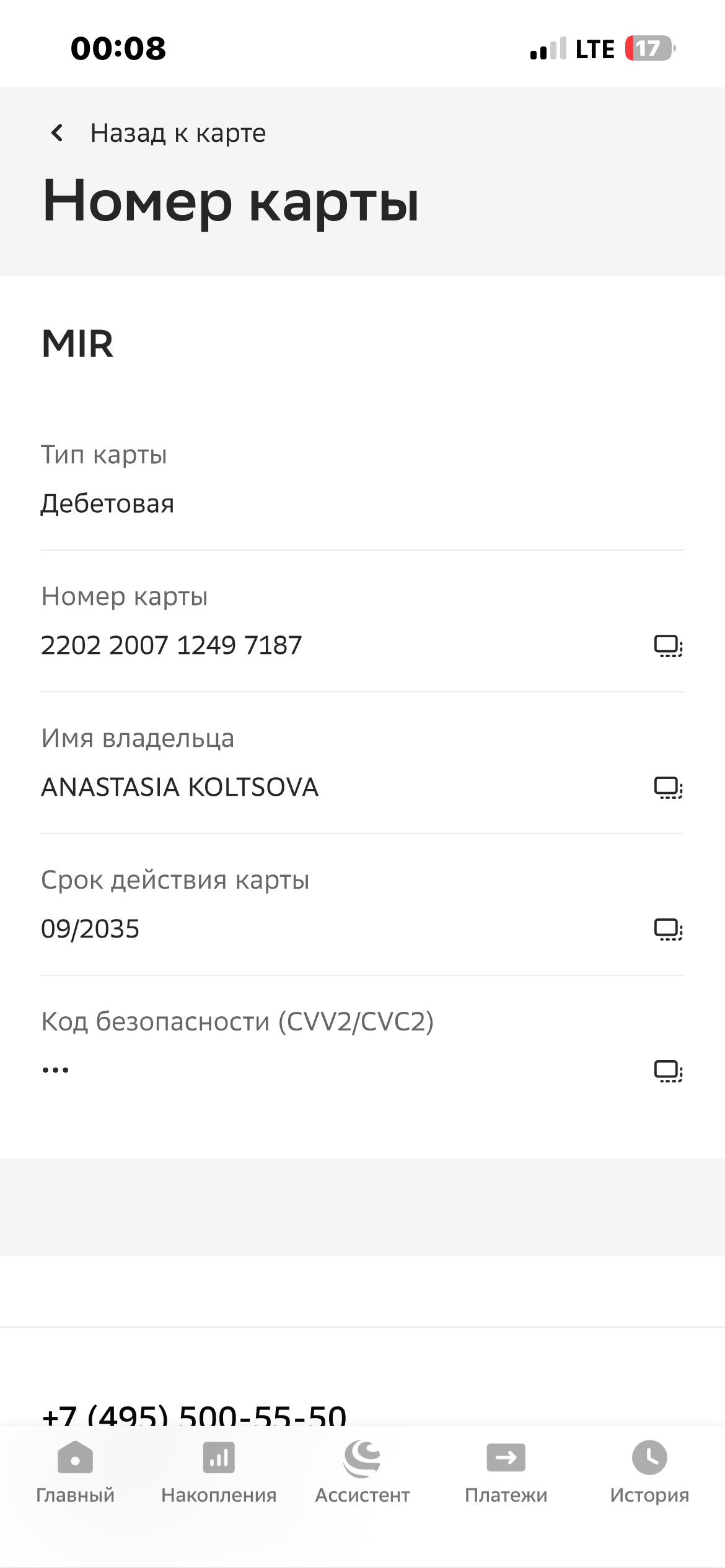Screen dimensions: 725x1568
Task: Return via Назад к карте link
Action: (x=178, y=133)
